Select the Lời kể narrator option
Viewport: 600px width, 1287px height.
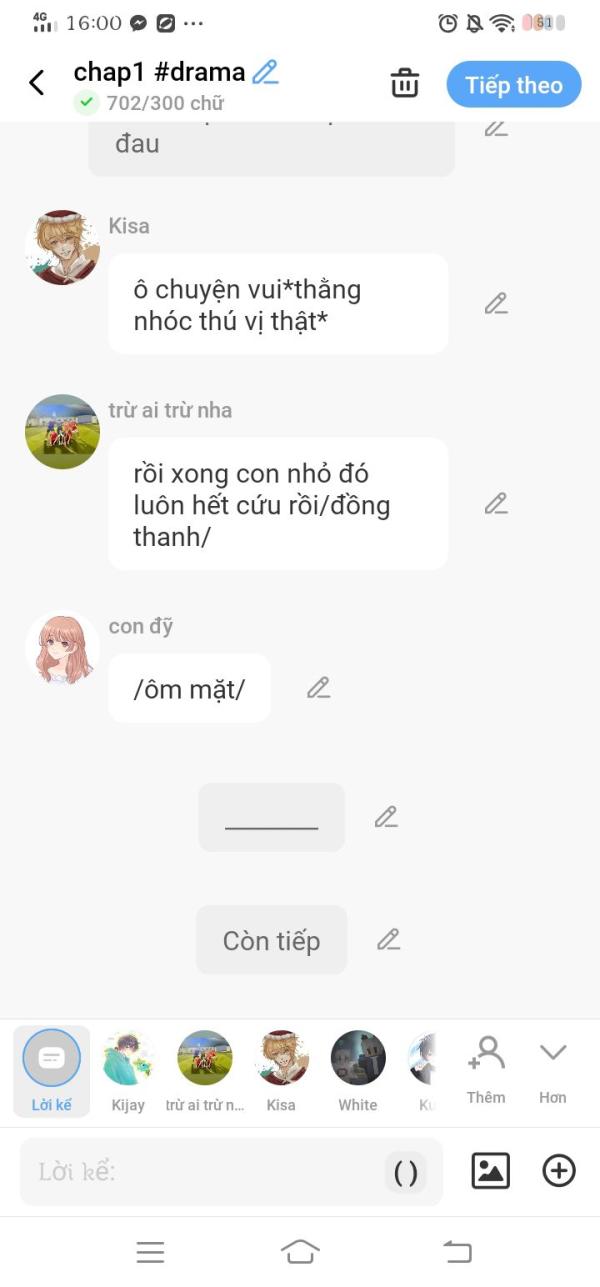click(51, 1071)
